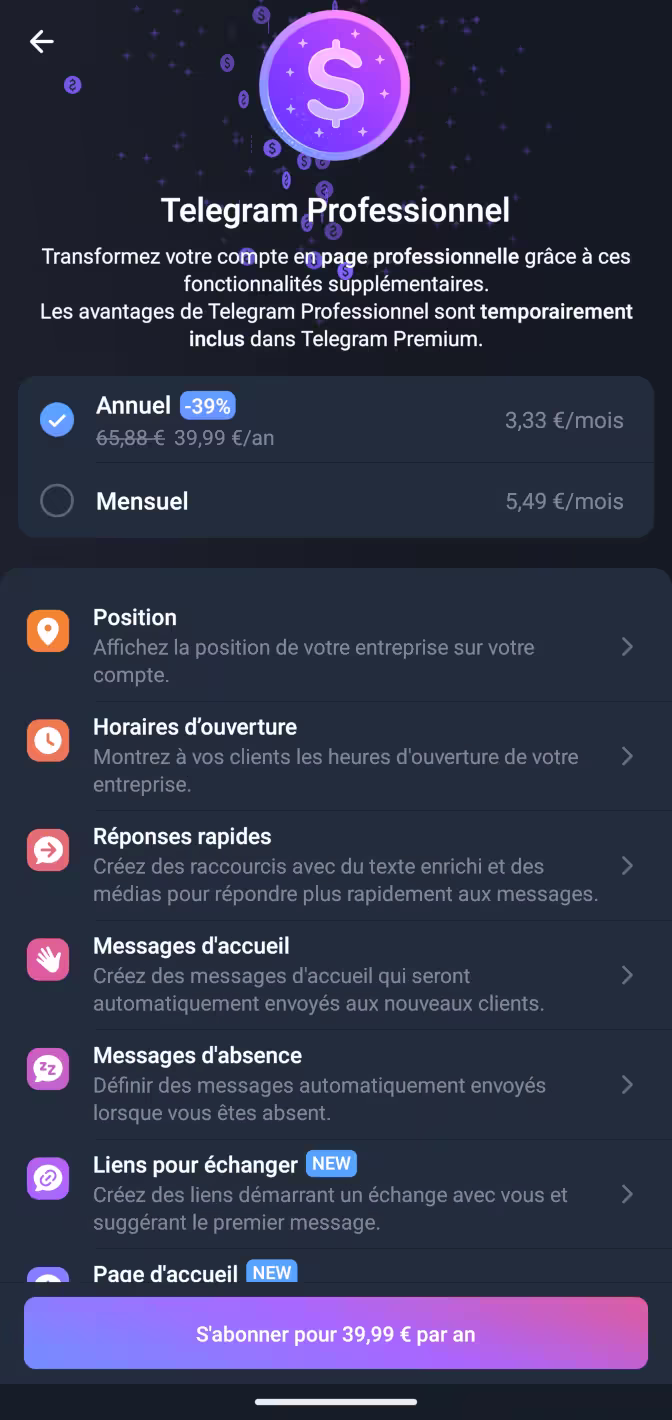View the Réponses rapides feature
The height and width of the screenshot is (1420, 672).
336,865
